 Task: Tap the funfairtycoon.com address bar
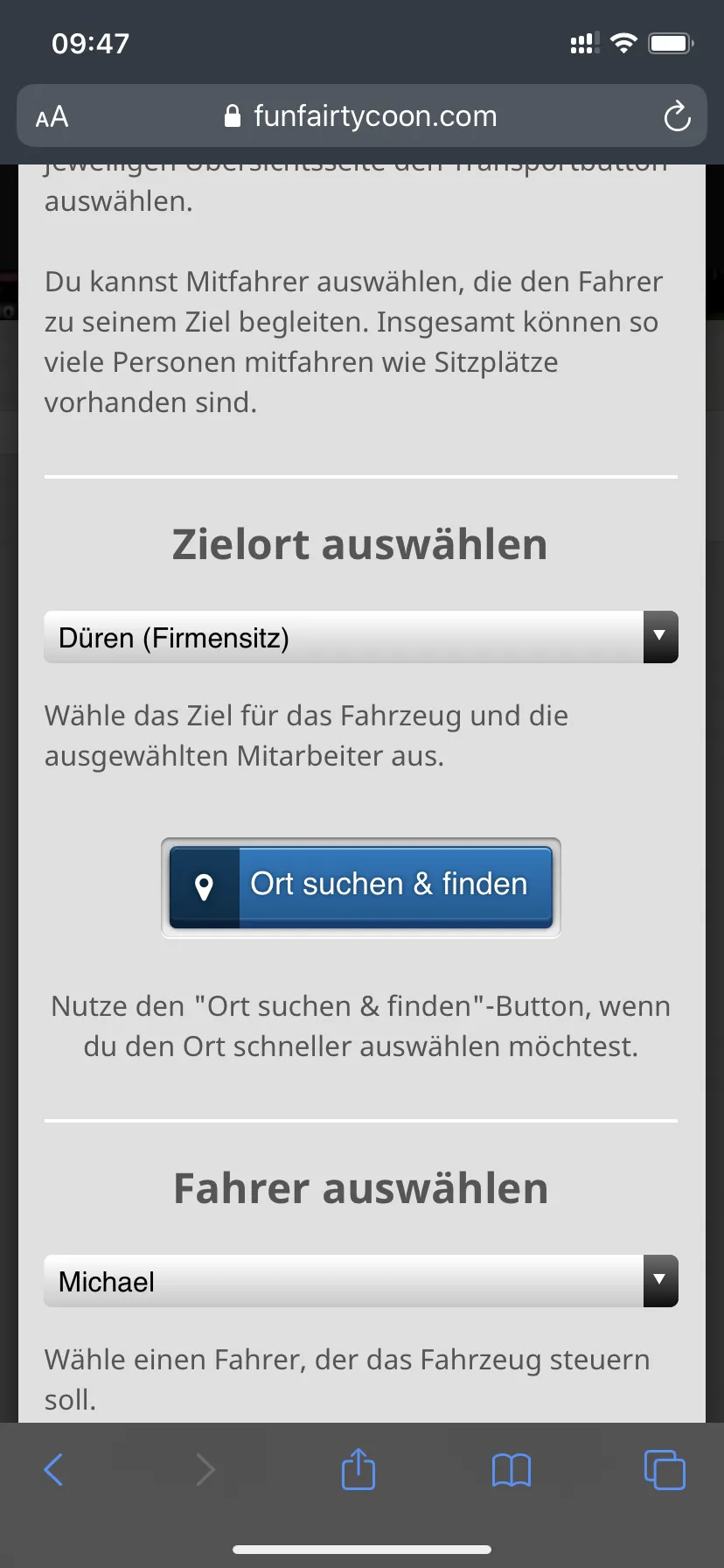(362, 116)
